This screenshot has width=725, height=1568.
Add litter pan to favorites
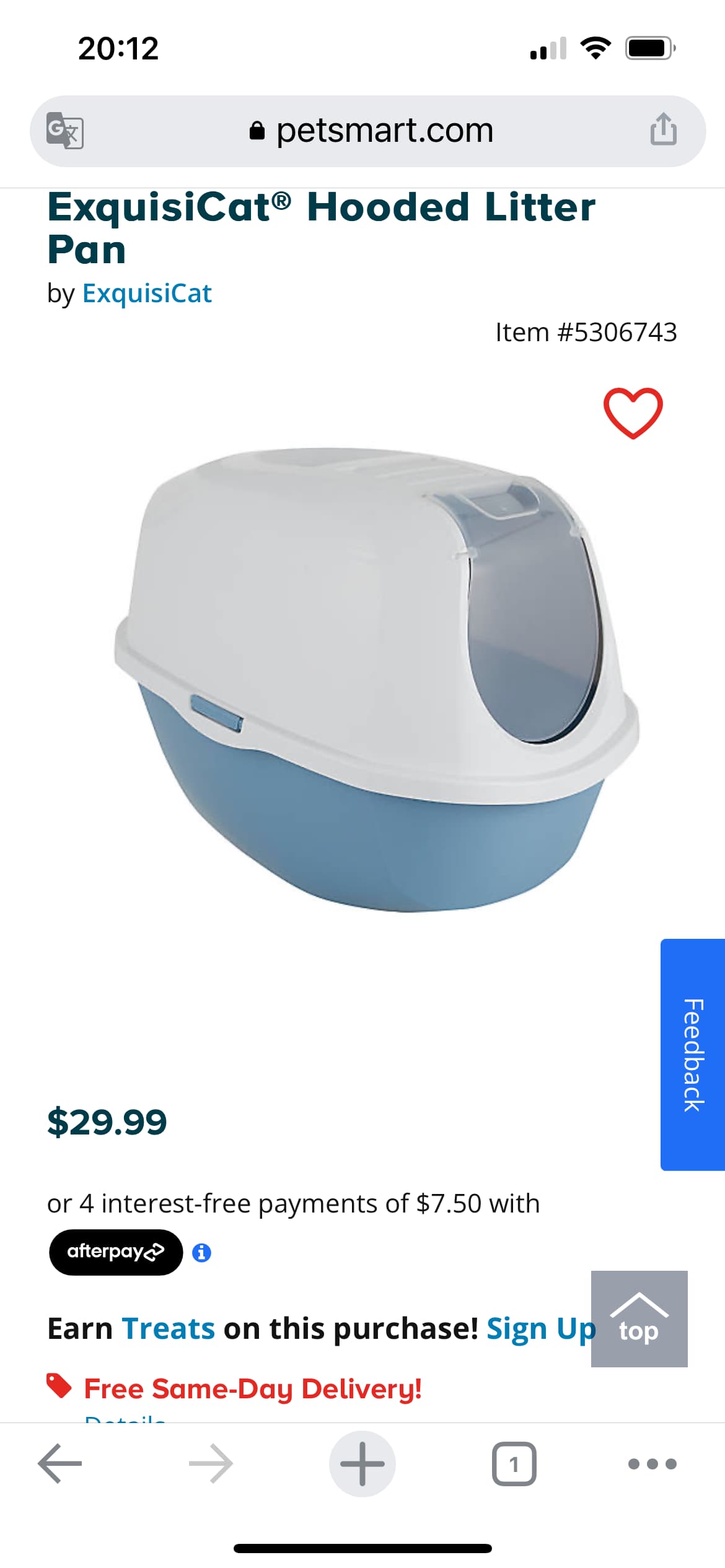click(x=633, y=412)
